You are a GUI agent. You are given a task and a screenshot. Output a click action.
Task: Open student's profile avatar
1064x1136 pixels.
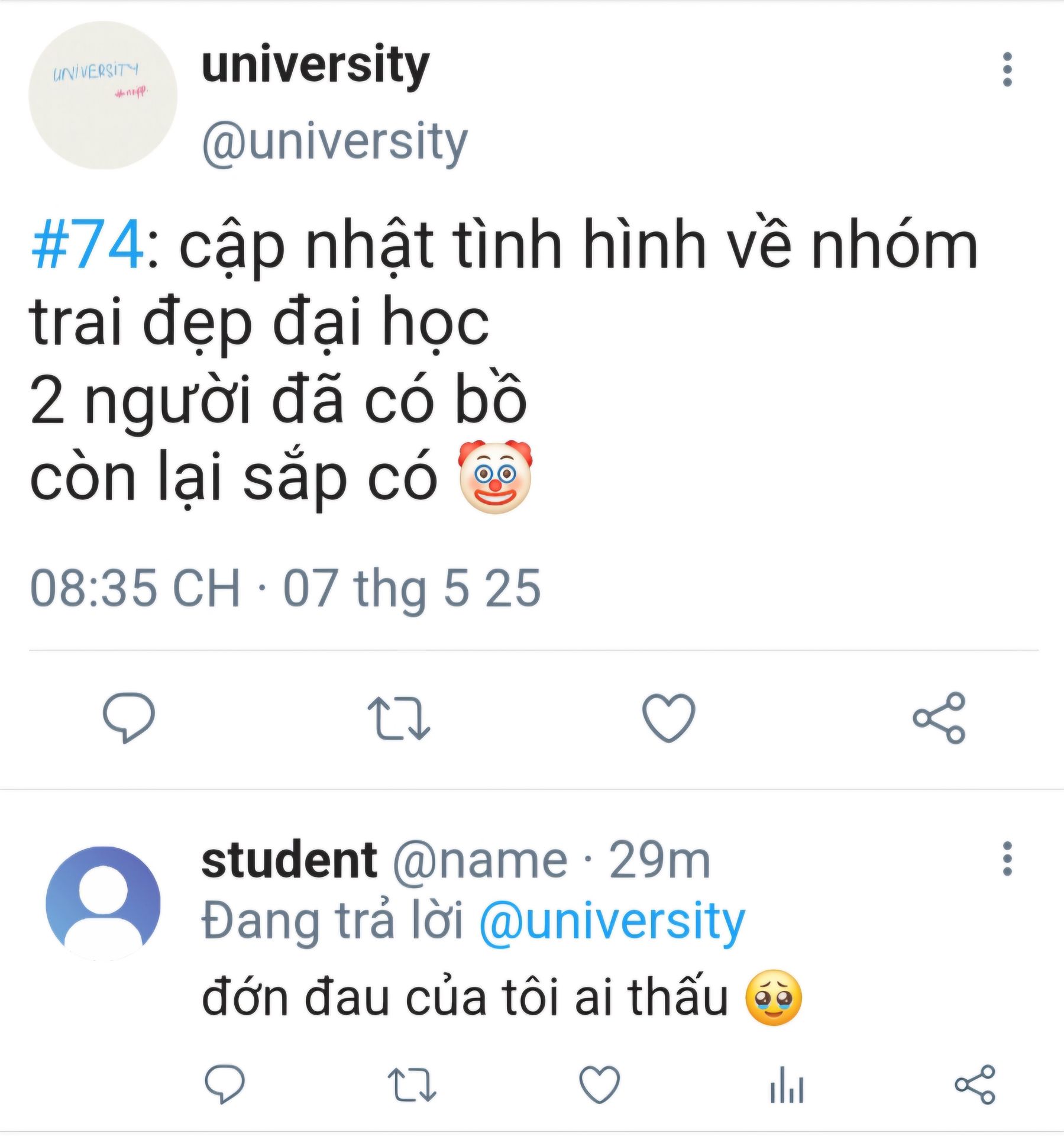tap(103, 903)
